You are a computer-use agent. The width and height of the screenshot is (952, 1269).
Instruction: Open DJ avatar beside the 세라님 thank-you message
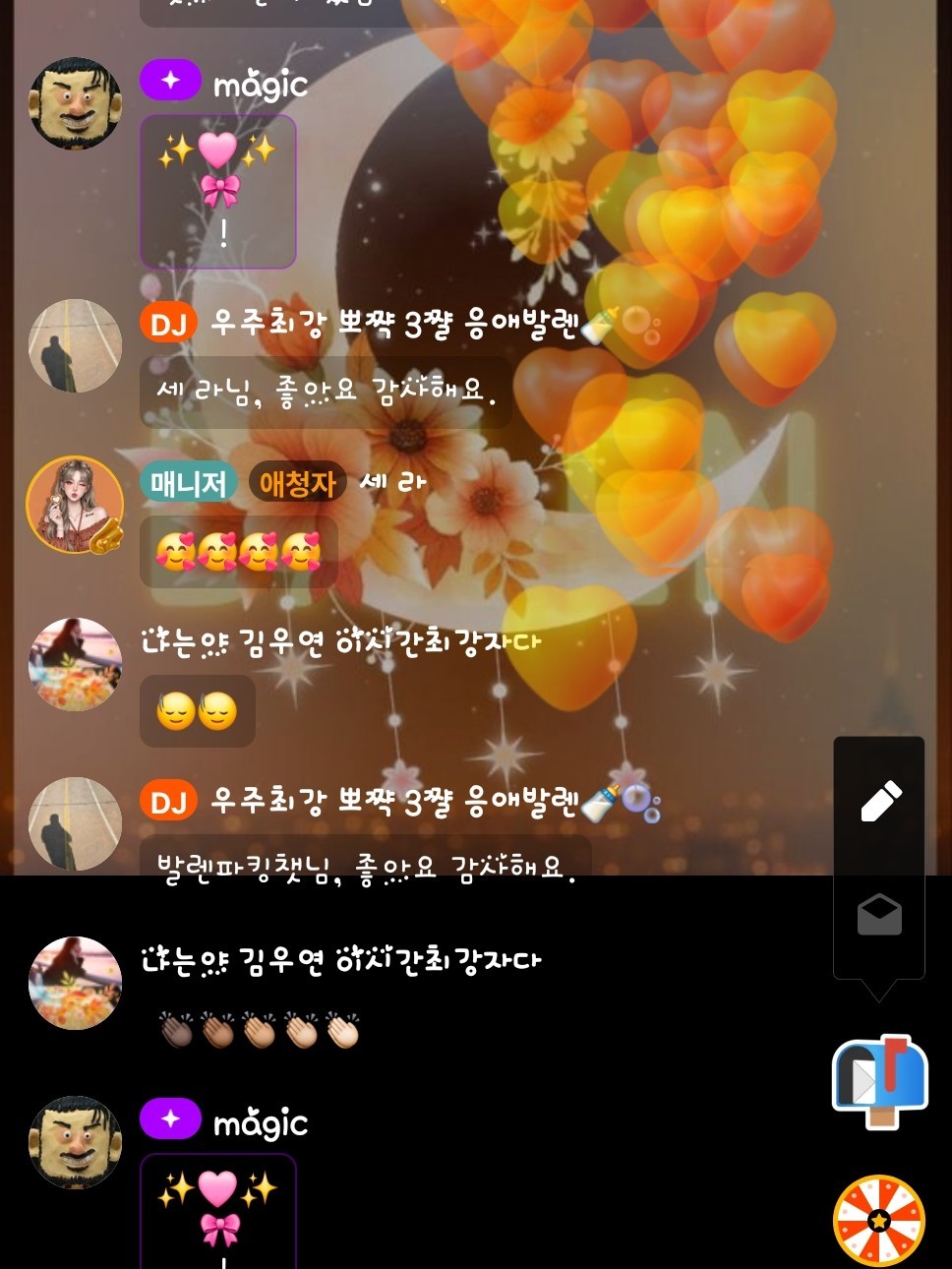coord(75,346)
